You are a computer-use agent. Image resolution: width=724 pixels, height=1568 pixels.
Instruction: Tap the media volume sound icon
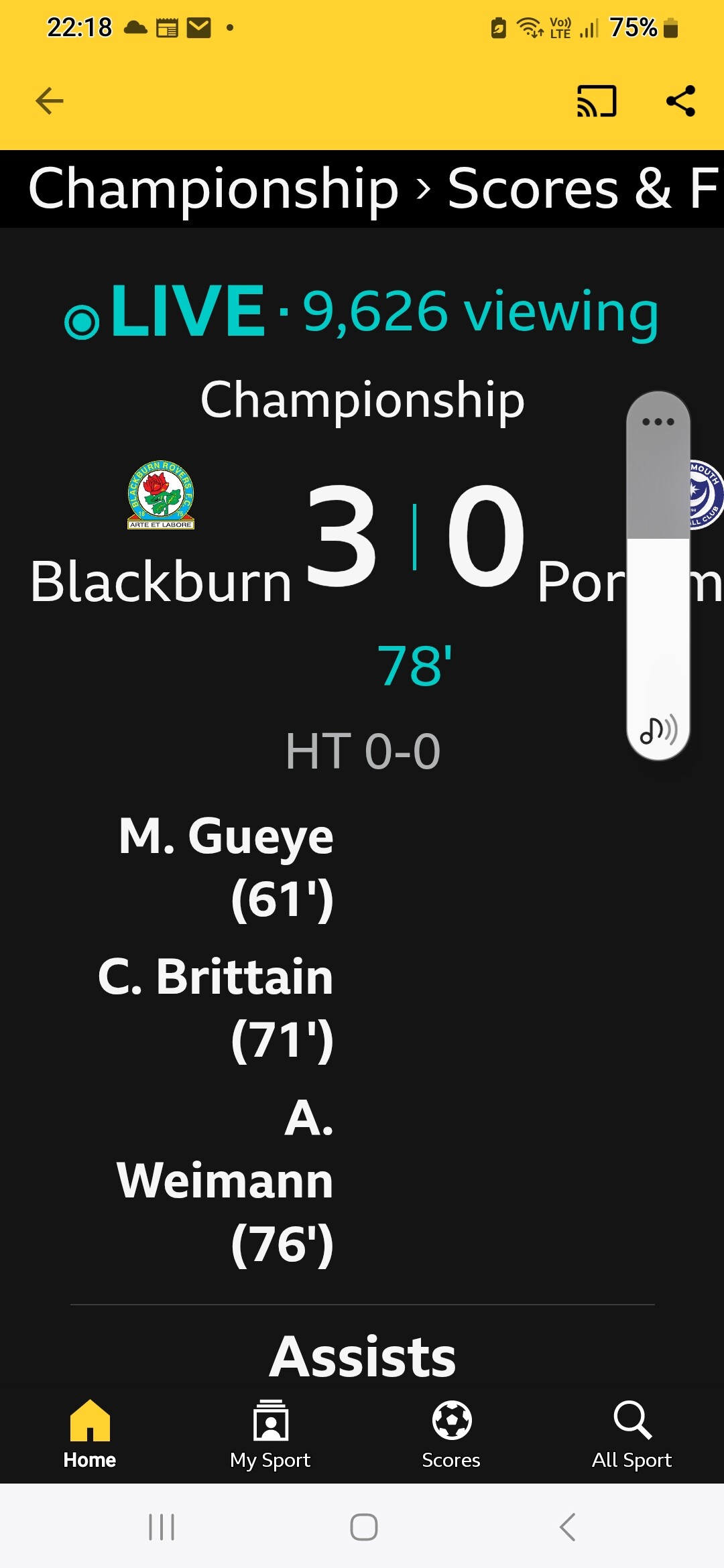tap(658, 730)
